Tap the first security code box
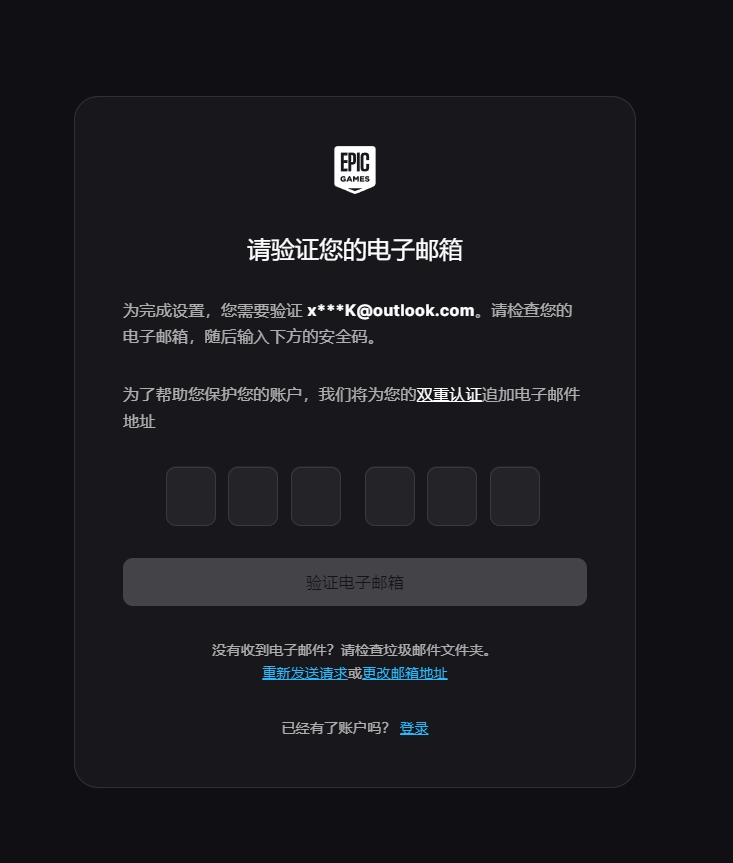The height and width of the screenshot is (863, 733). [191, 496]
